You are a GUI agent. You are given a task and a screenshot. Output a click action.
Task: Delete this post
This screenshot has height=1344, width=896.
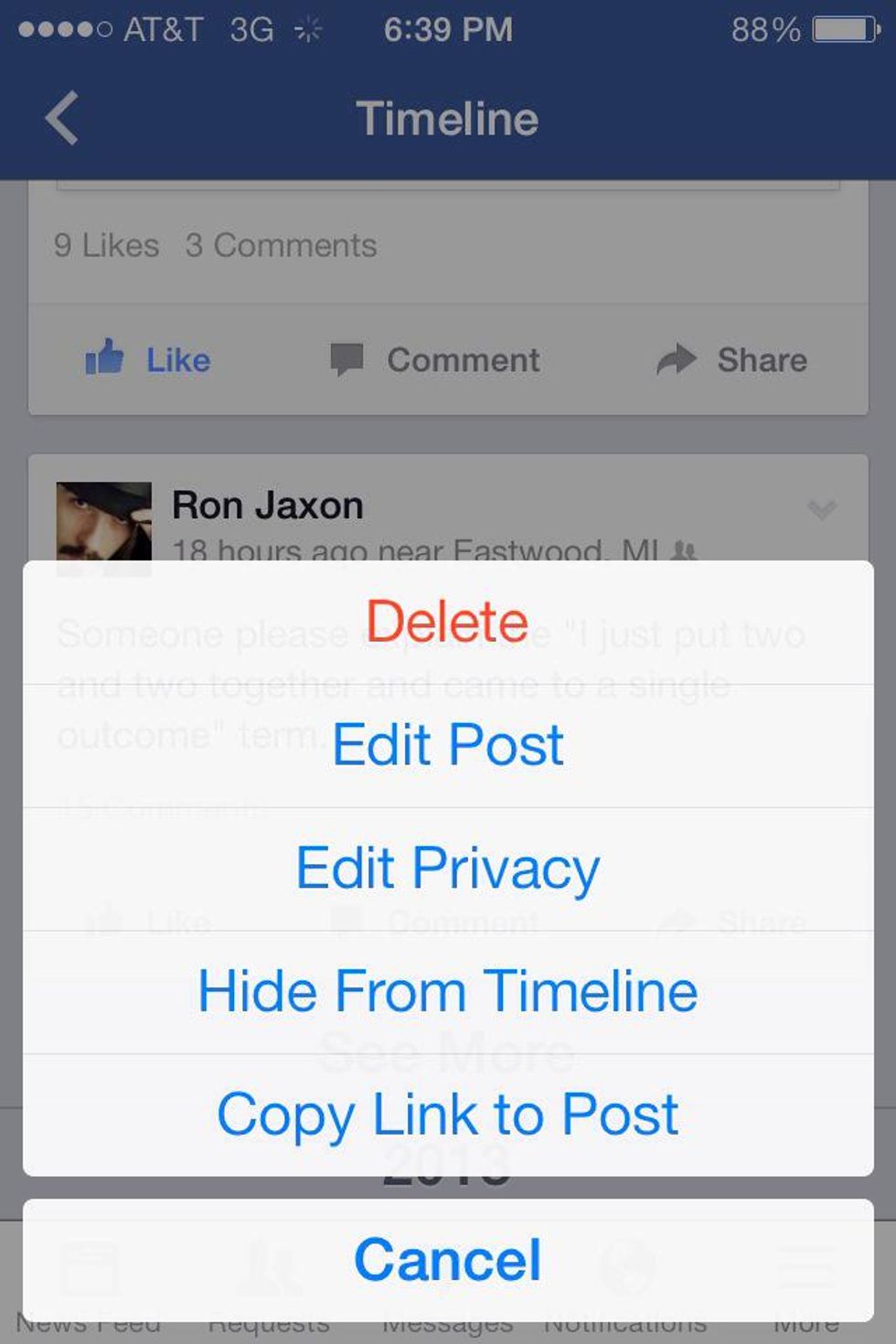pos(447,622)
